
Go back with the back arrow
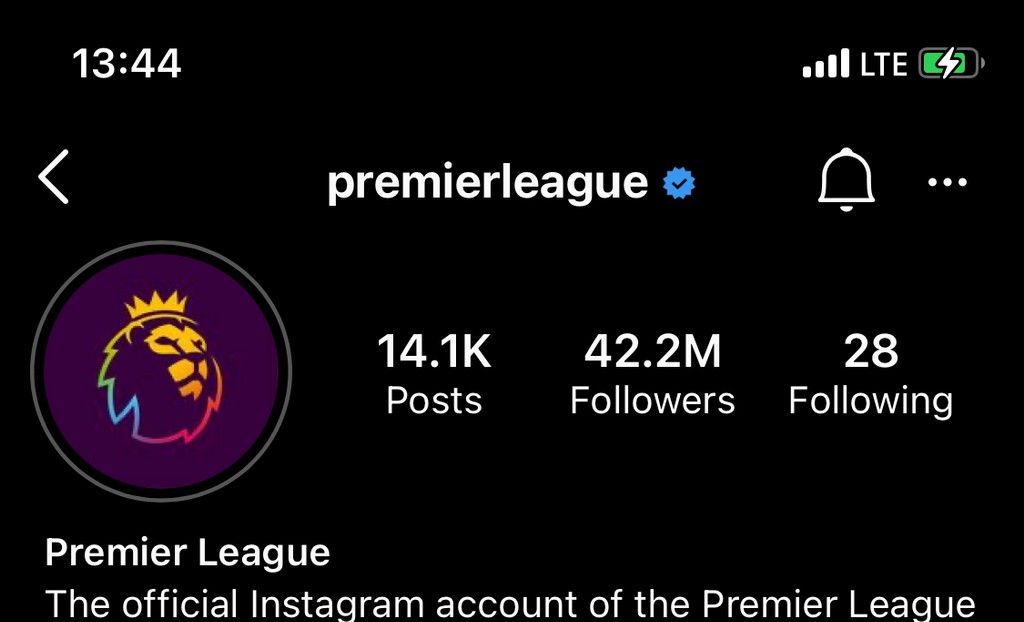pos(54,178)
